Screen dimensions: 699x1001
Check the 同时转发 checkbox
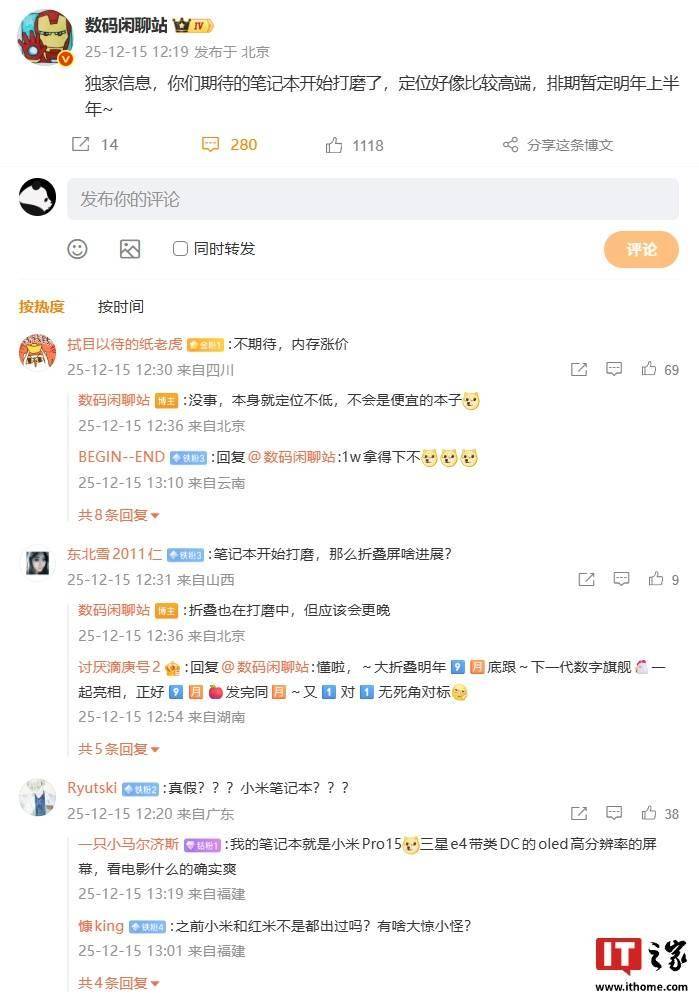181,249
